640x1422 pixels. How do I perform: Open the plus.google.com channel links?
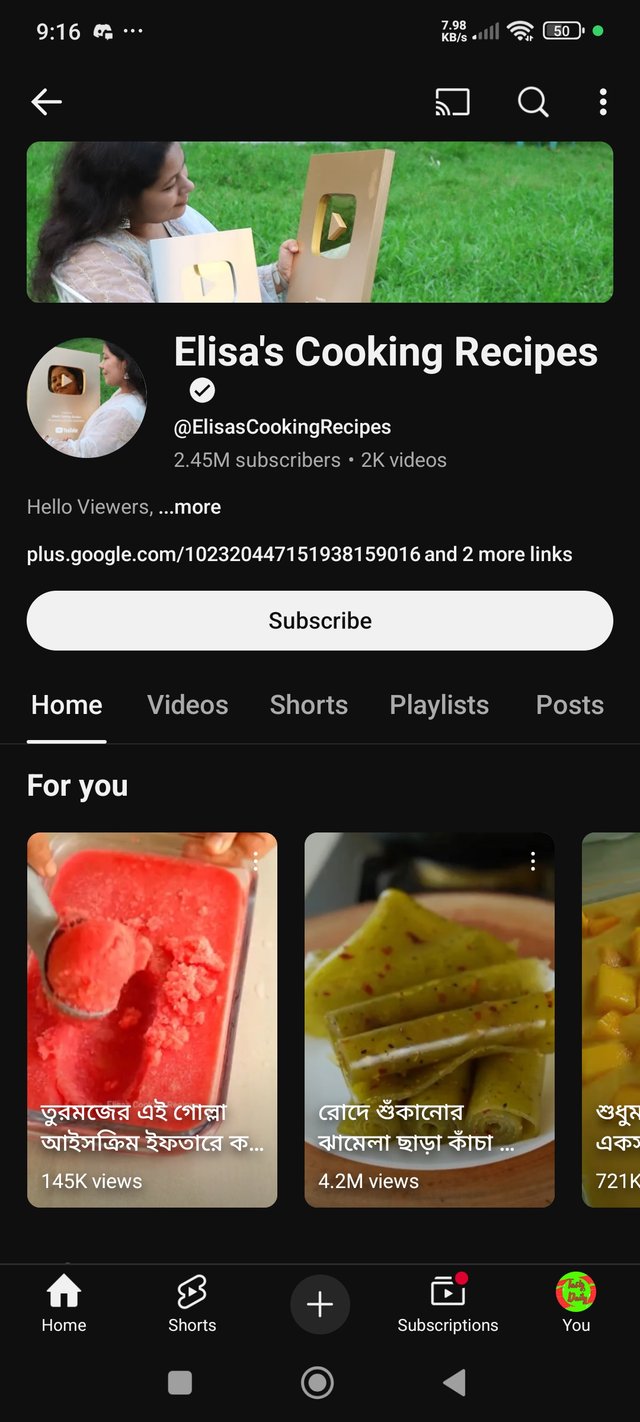pos(299,554)
